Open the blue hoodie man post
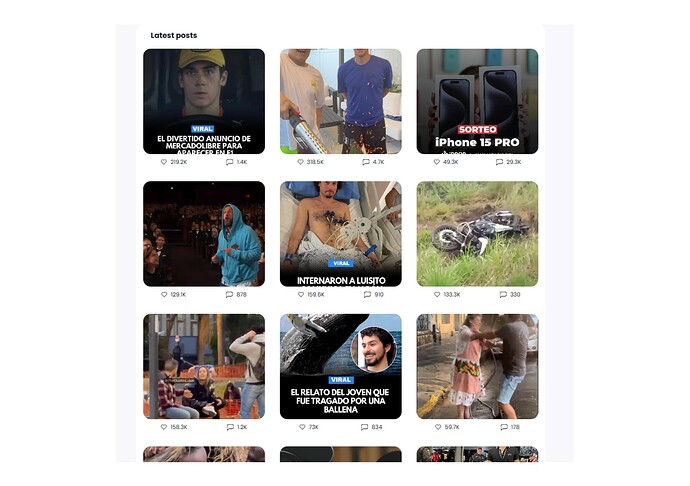690x486 pixels. click(x=204, y=233)
